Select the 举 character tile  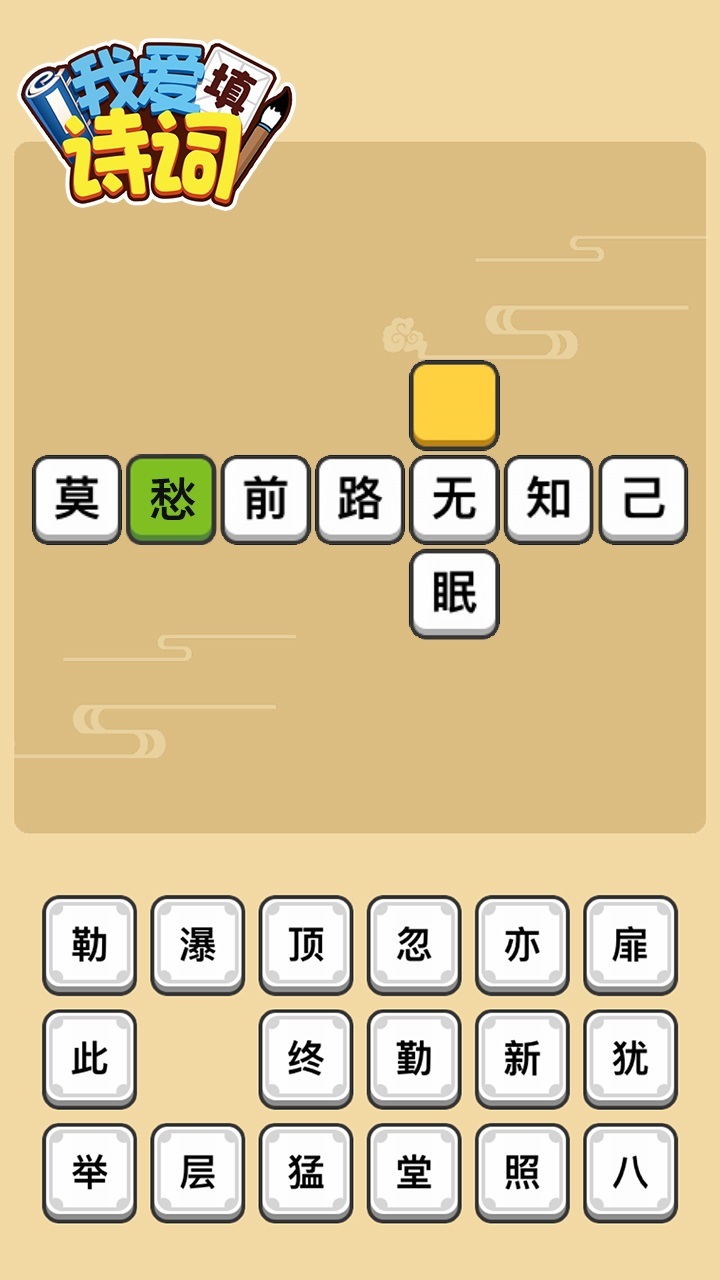[89, 1172]
